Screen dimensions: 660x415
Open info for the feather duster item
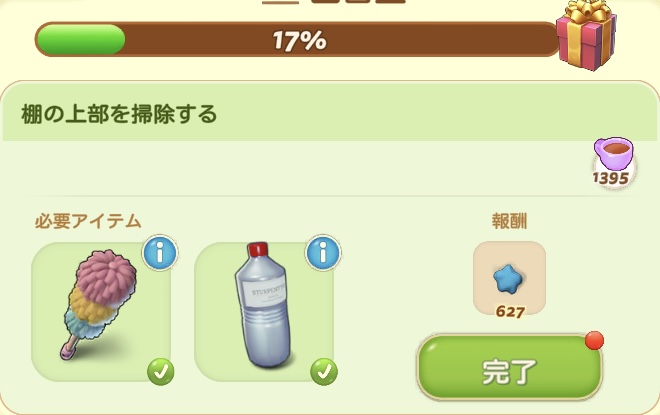click(160, 254)
